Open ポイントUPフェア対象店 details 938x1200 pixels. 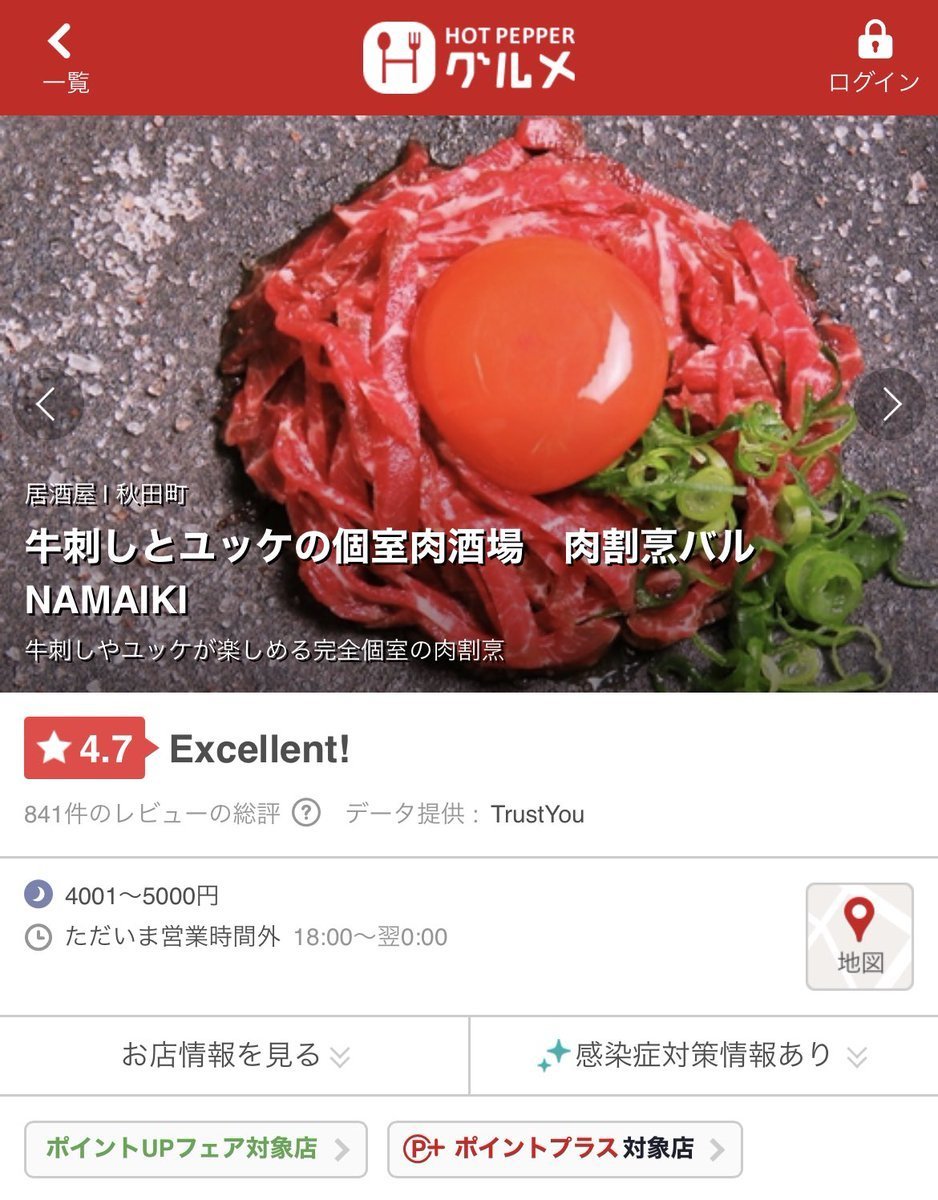click(x=196, y=1149)
